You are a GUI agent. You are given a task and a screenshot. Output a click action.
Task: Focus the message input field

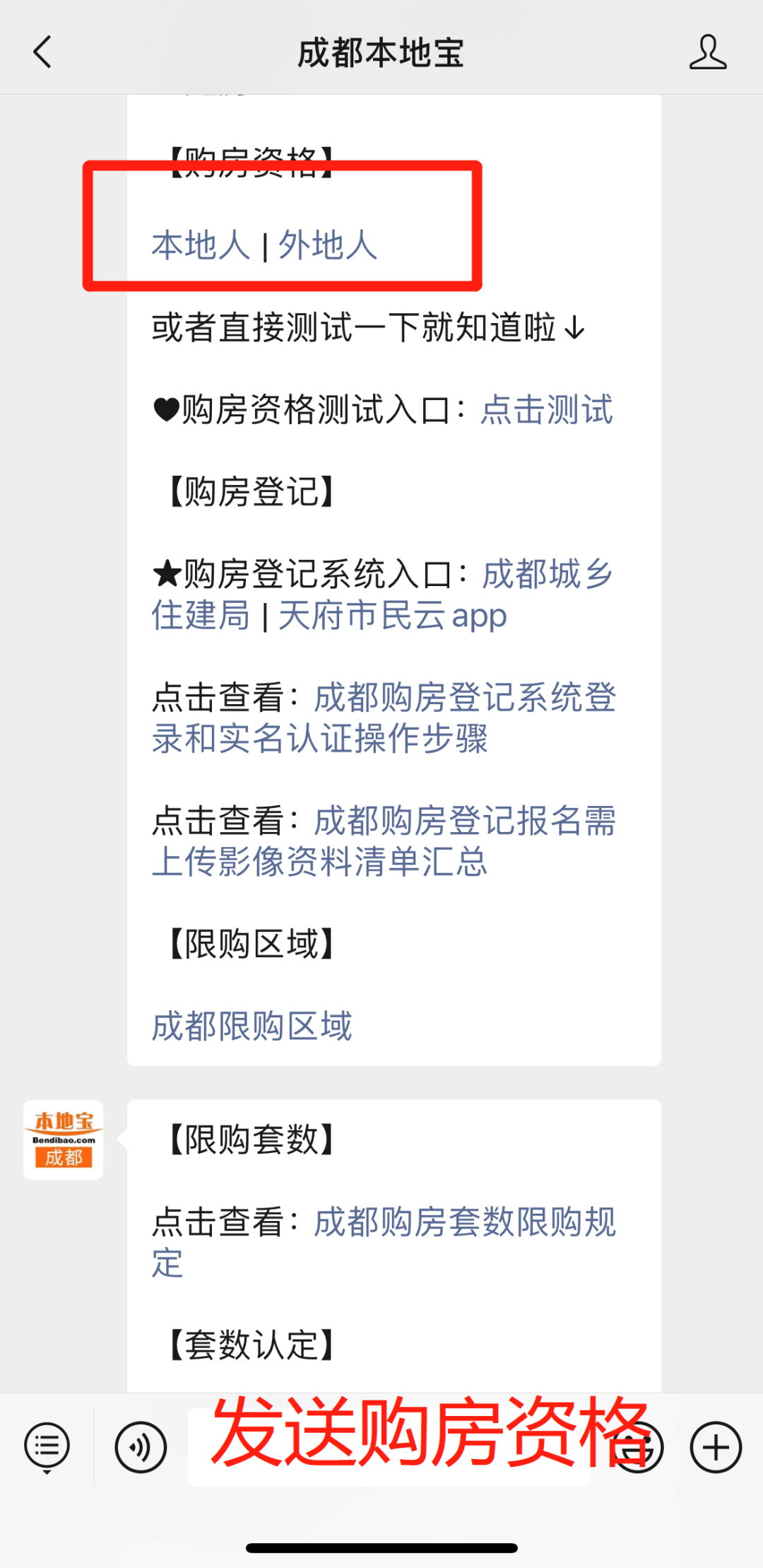[389, 1447]
